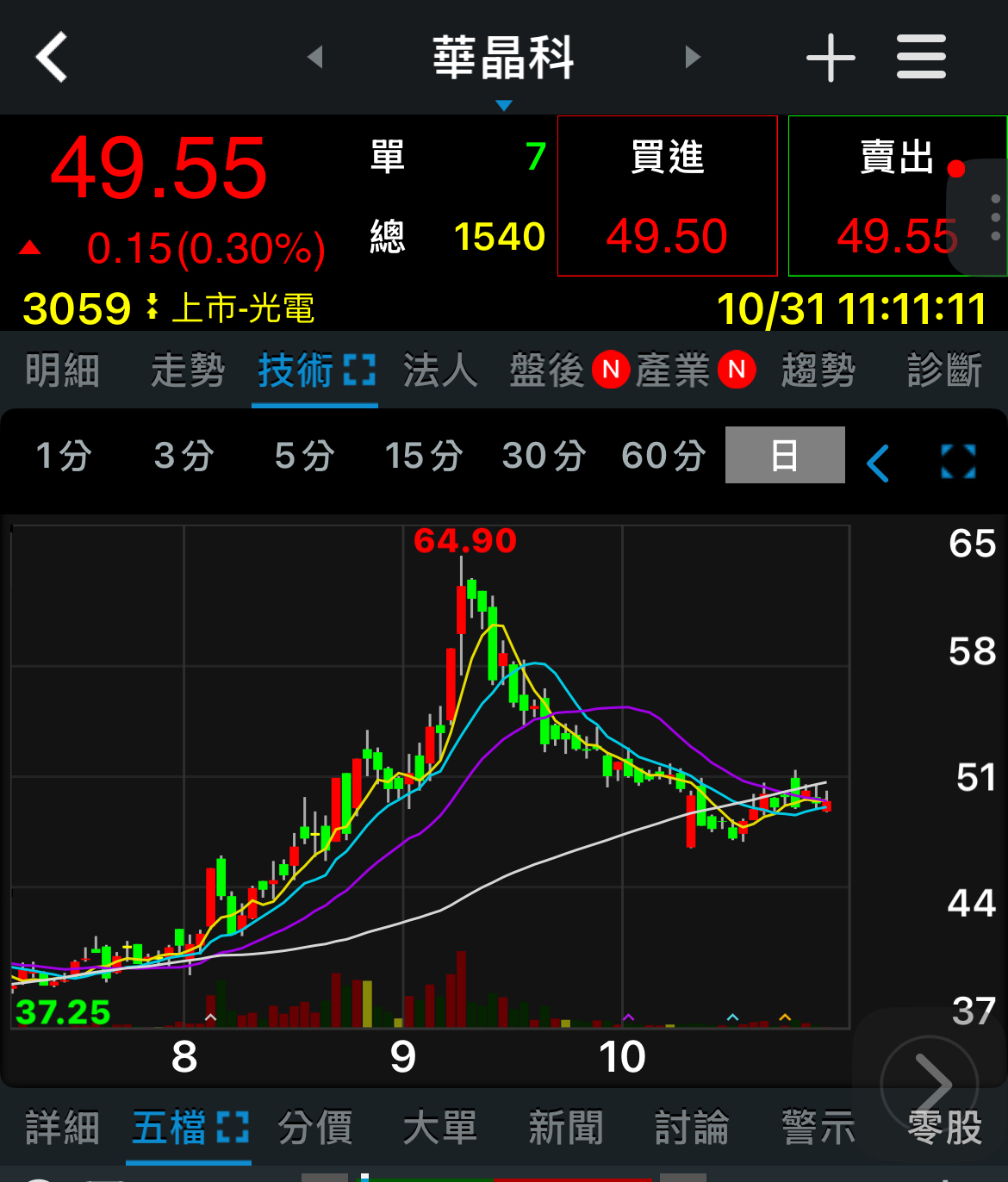Switch to the 明細 tab
Viewport: 1008px width, 1182px height.
pos(62,370)
